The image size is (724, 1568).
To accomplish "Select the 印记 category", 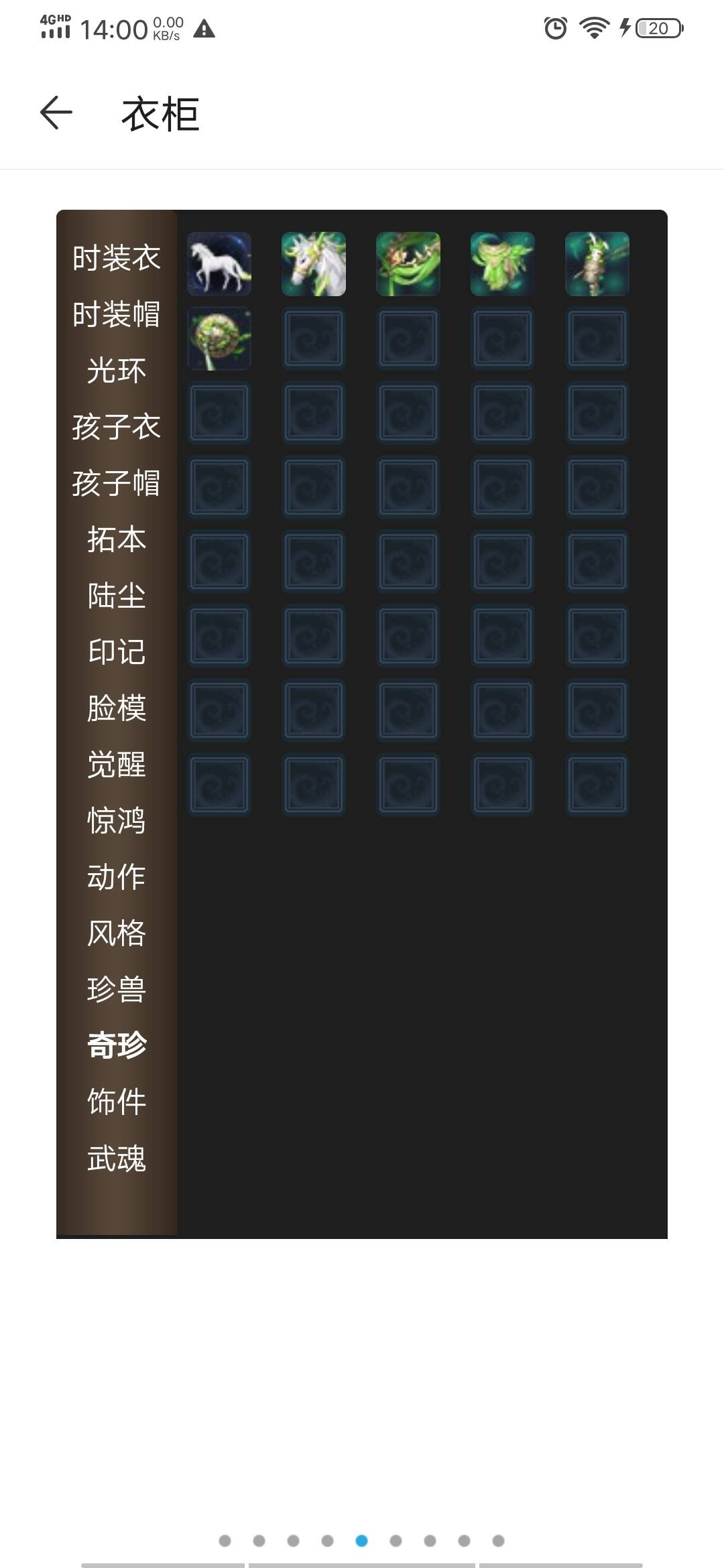I will coord(117,652).
